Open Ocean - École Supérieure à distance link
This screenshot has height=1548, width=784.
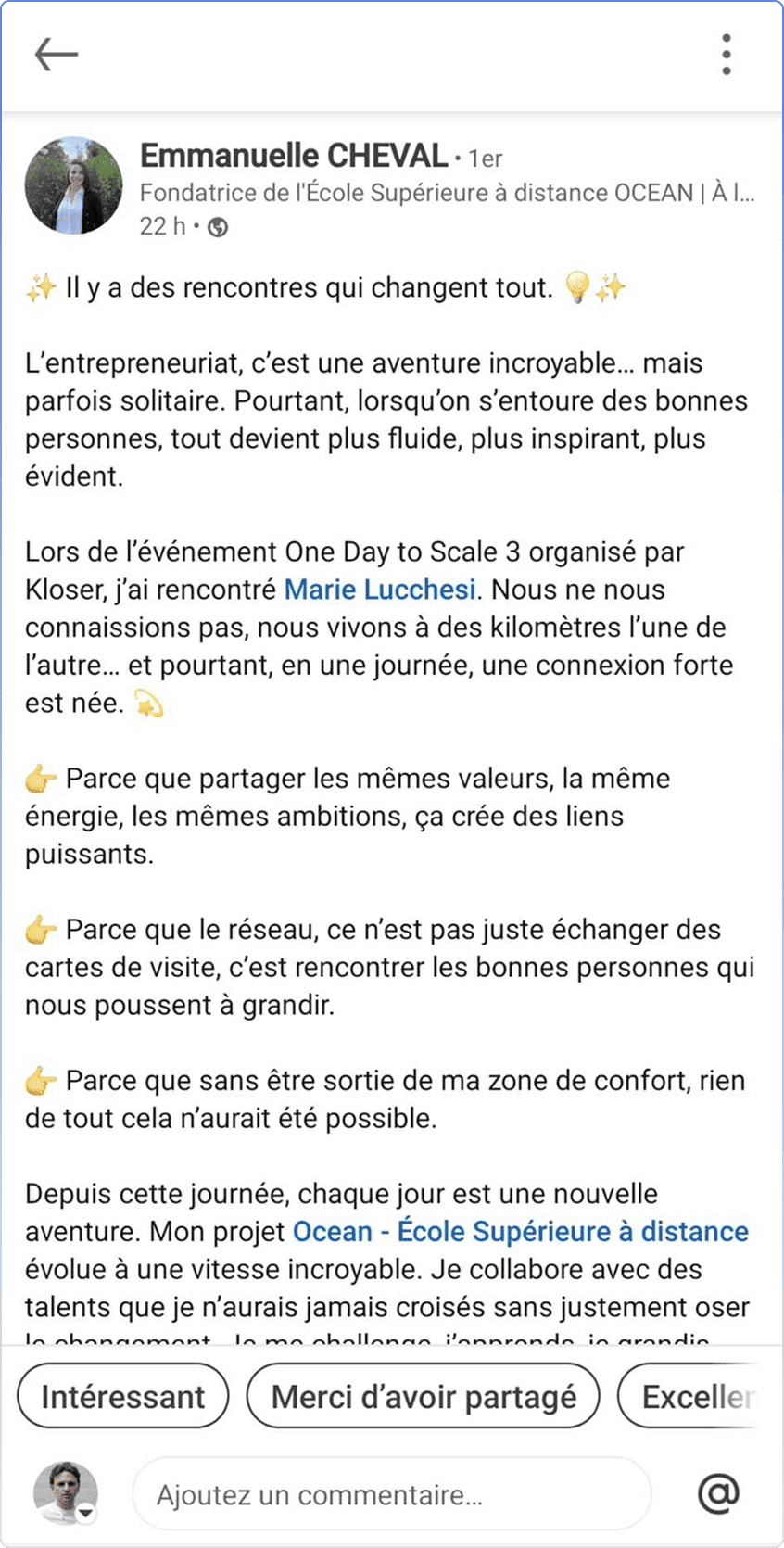(x=520, y=1231)
